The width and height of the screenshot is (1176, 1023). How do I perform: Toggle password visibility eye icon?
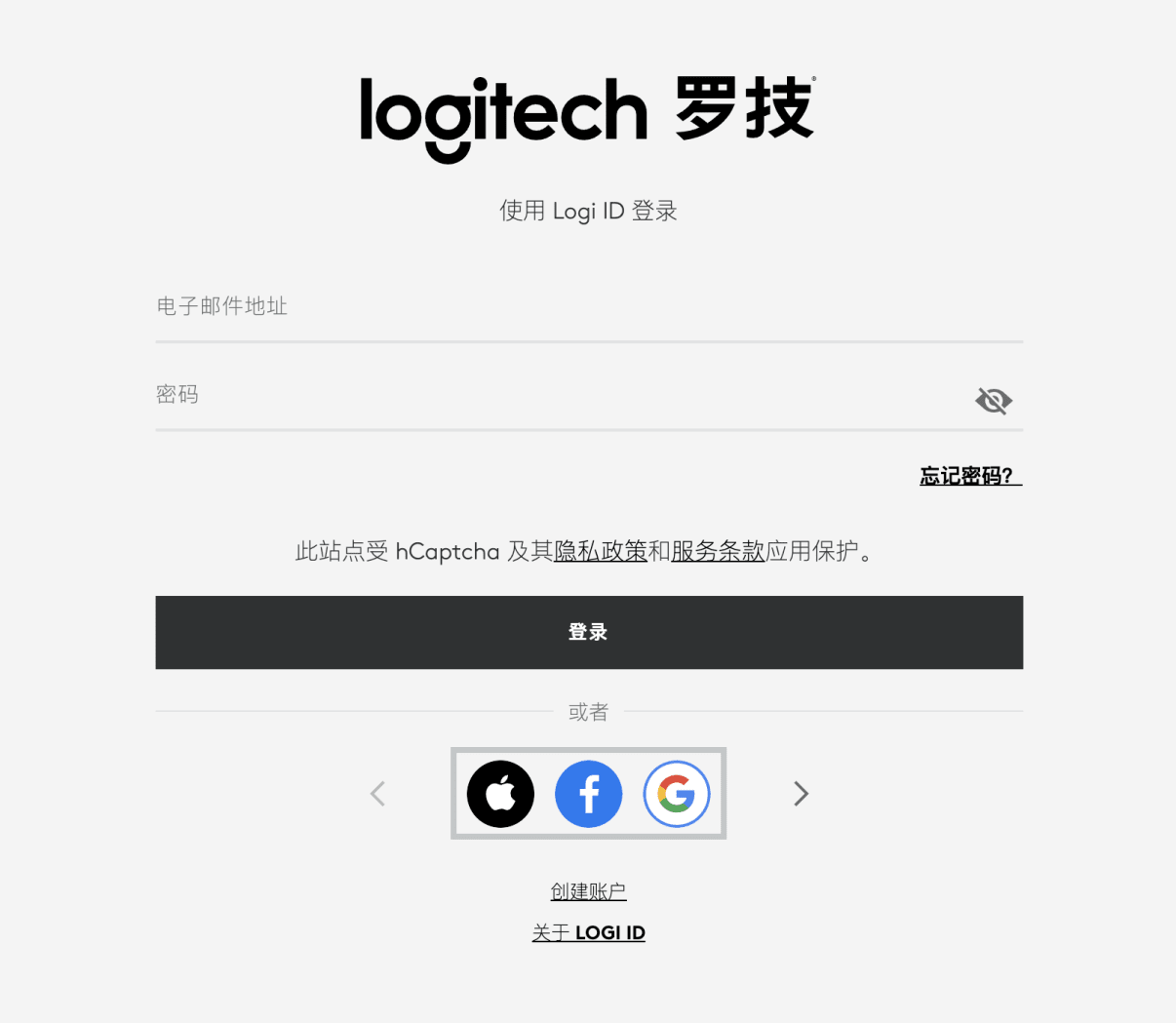(x=993, y=400)
